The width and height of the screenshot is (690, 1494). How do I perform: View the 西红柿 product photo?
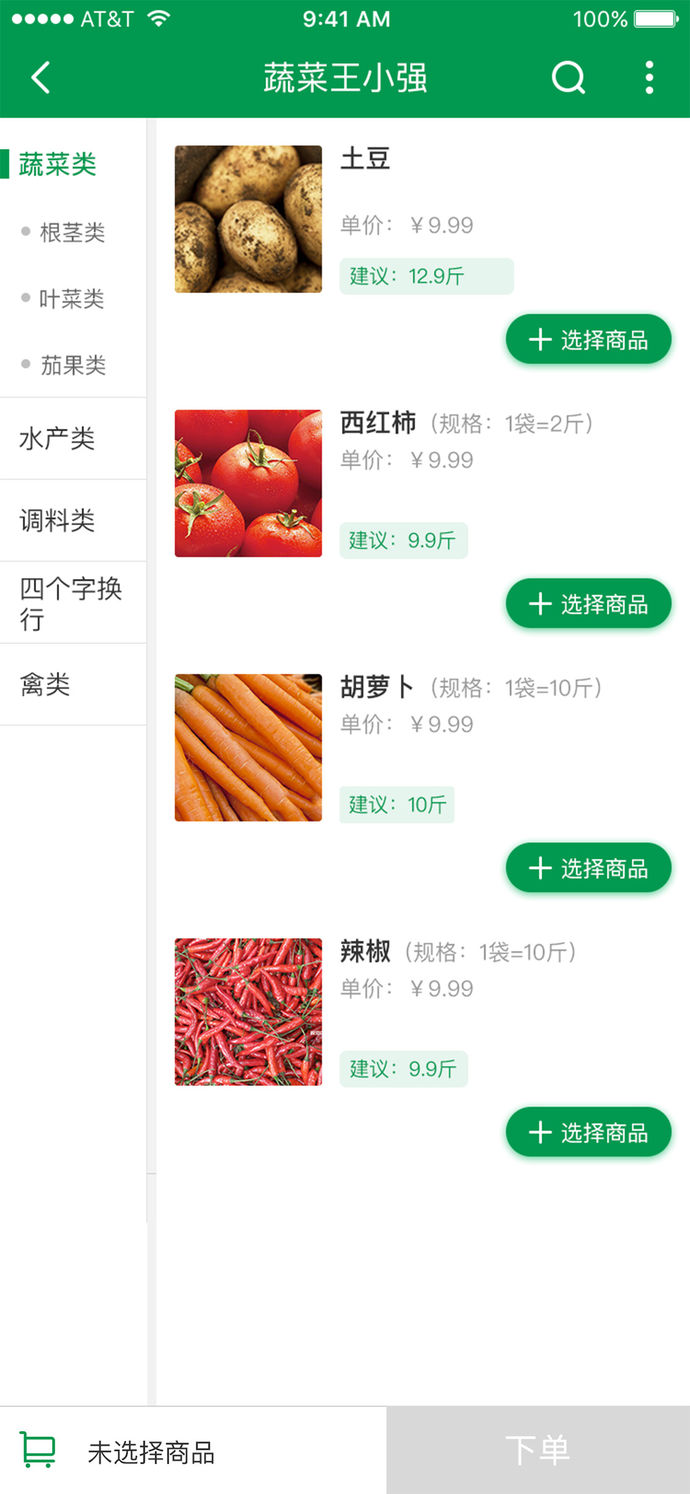248,483
